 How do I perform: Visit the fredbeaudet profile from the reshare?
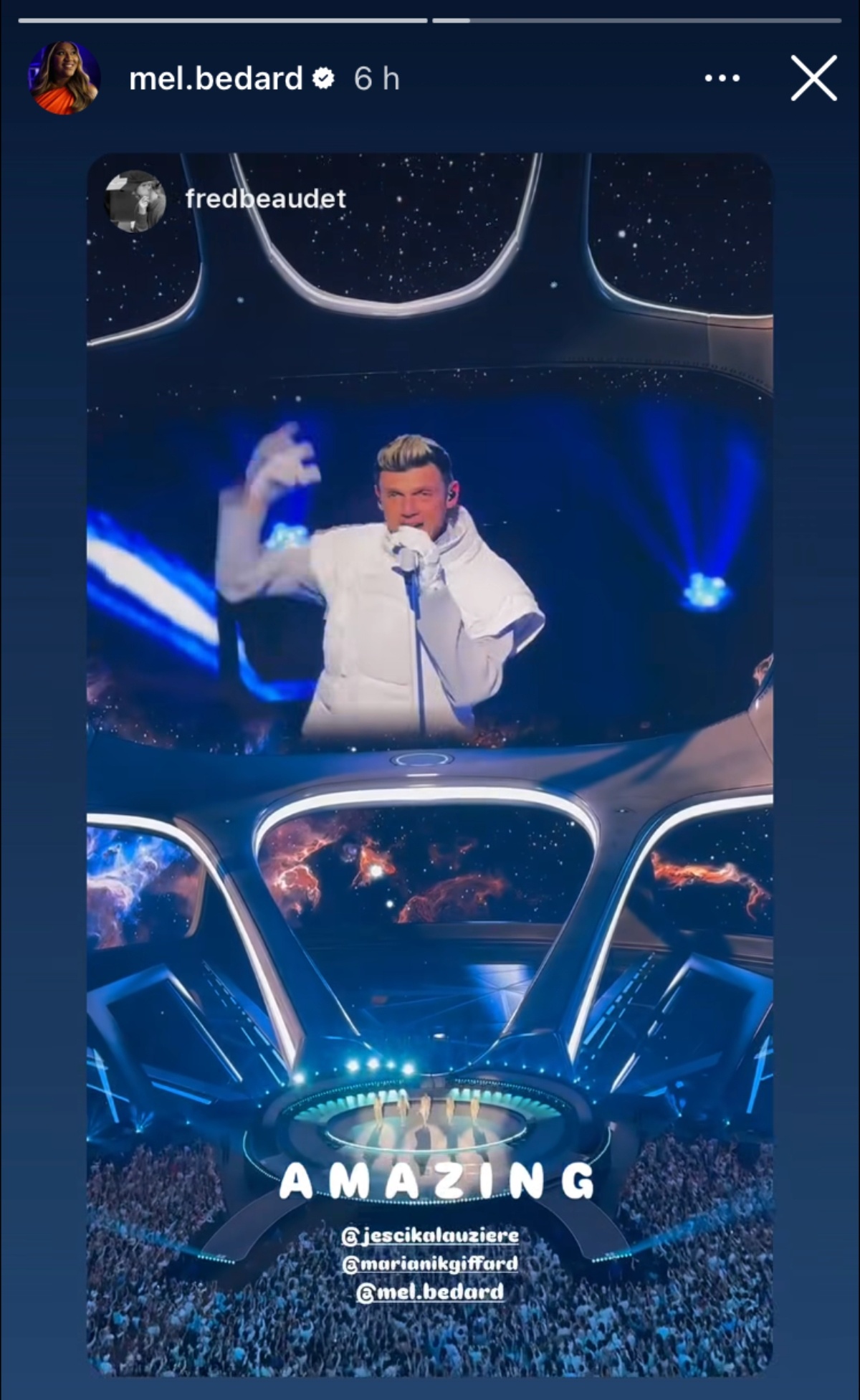pos(265,199)
